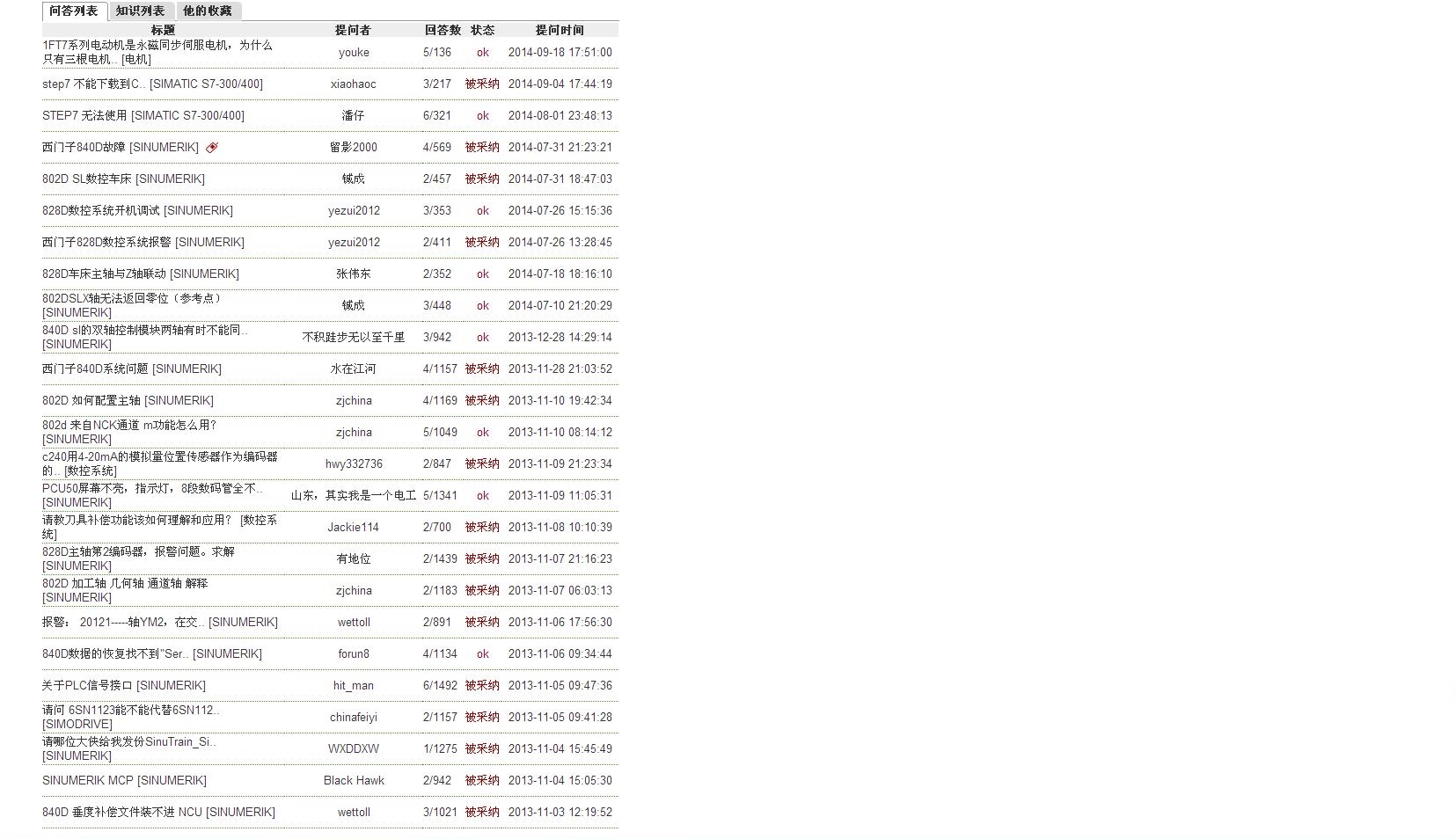Open the 828D数控系统开机调试 question
The image size is (1456, 839).
tap(100, 211)
